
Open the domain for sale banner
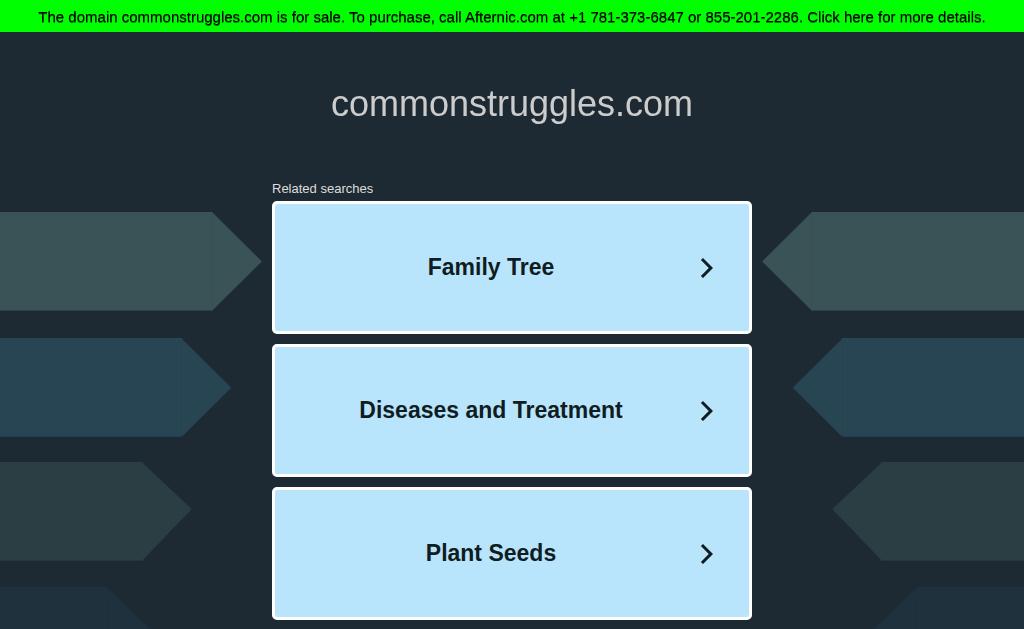pyautogui.click(x=511, y=17)
